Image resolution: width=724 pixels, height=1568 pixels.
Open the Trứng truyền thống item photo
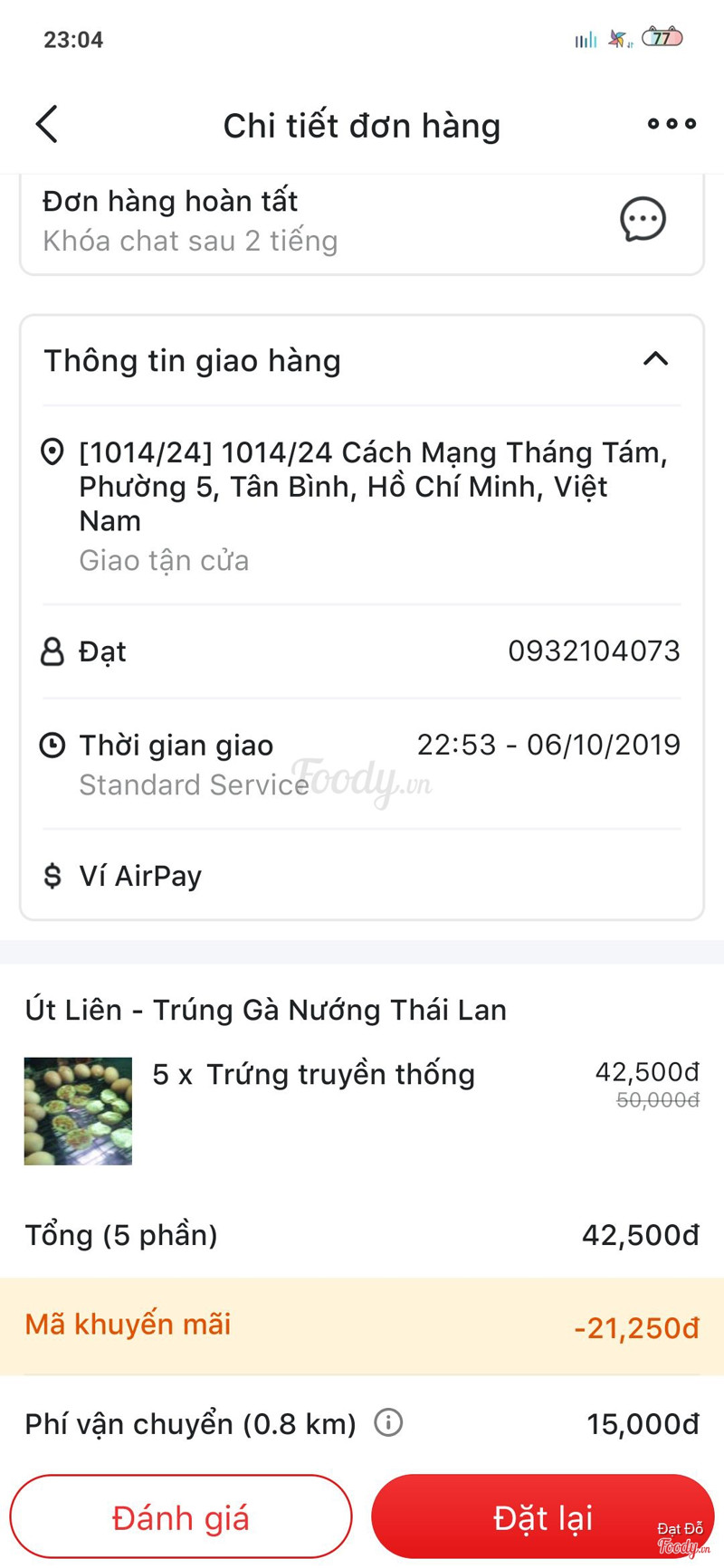pos(78,1111)
